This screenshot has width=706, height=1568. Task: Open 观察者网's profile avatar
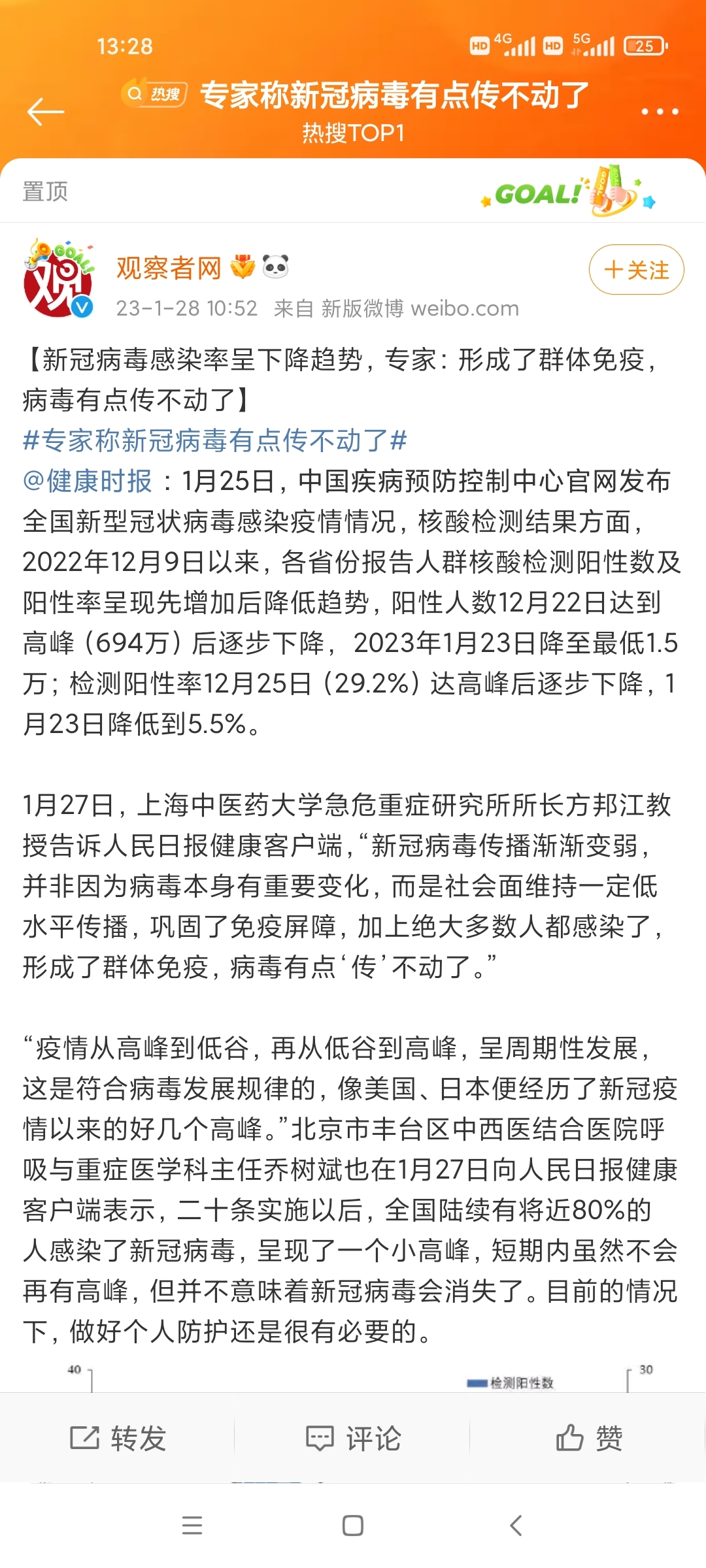pyautogui.click(x=58, y=280)
